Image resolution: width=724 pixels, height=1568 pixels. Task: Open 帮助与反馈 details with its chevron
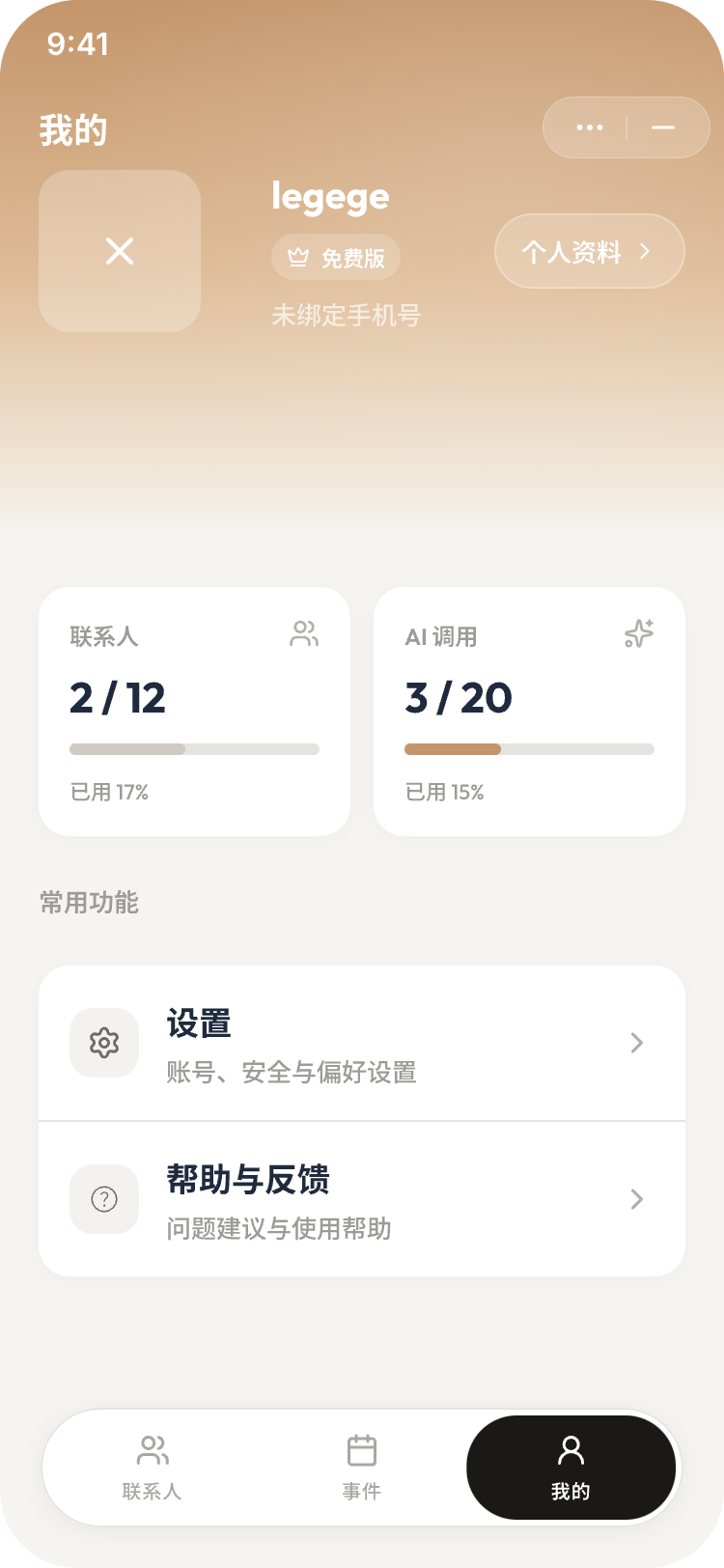[x=635, y=1199]
